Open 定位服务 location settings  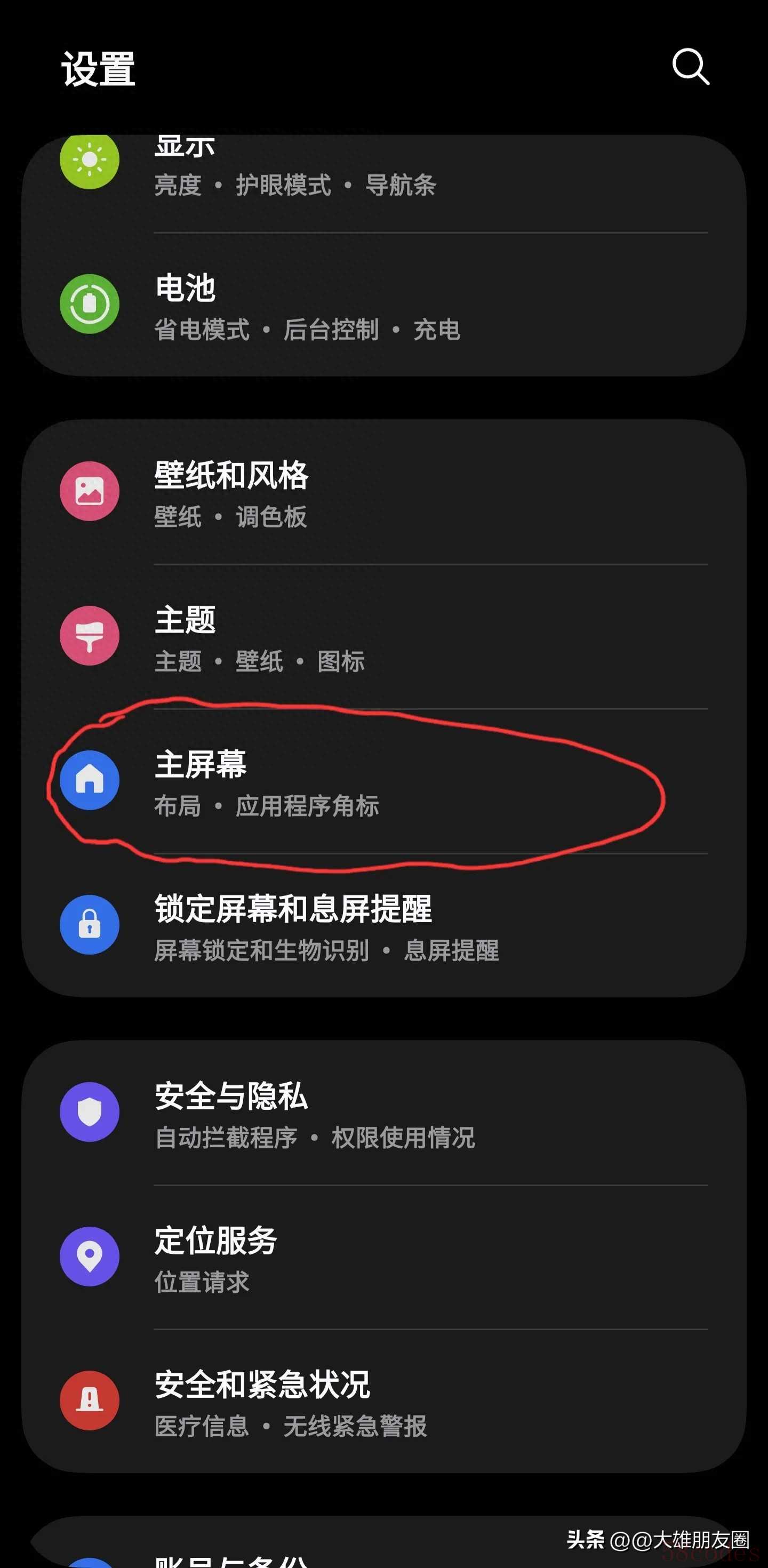tap(384, 1257)
